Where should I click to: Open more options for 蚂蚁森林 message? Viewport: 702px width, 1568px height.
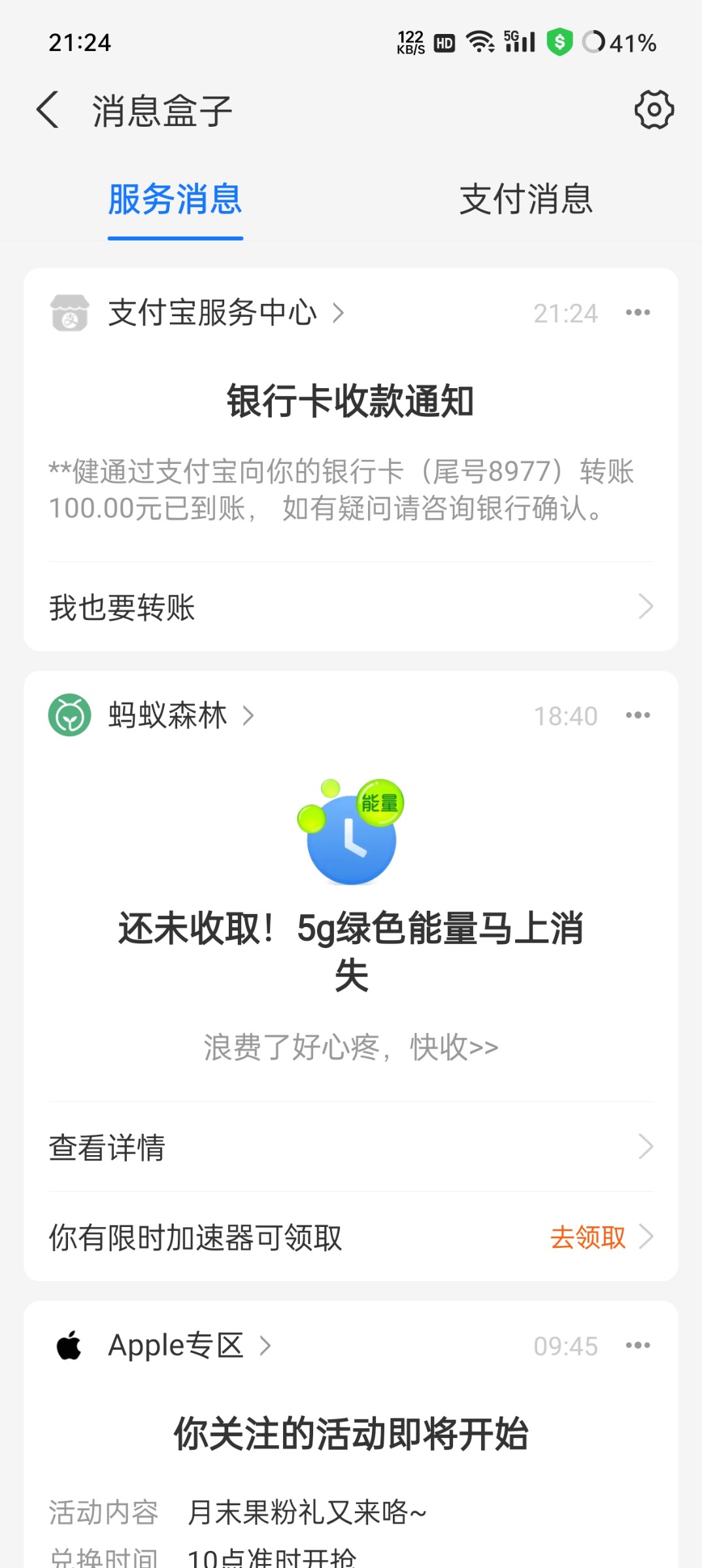(637, 715)
